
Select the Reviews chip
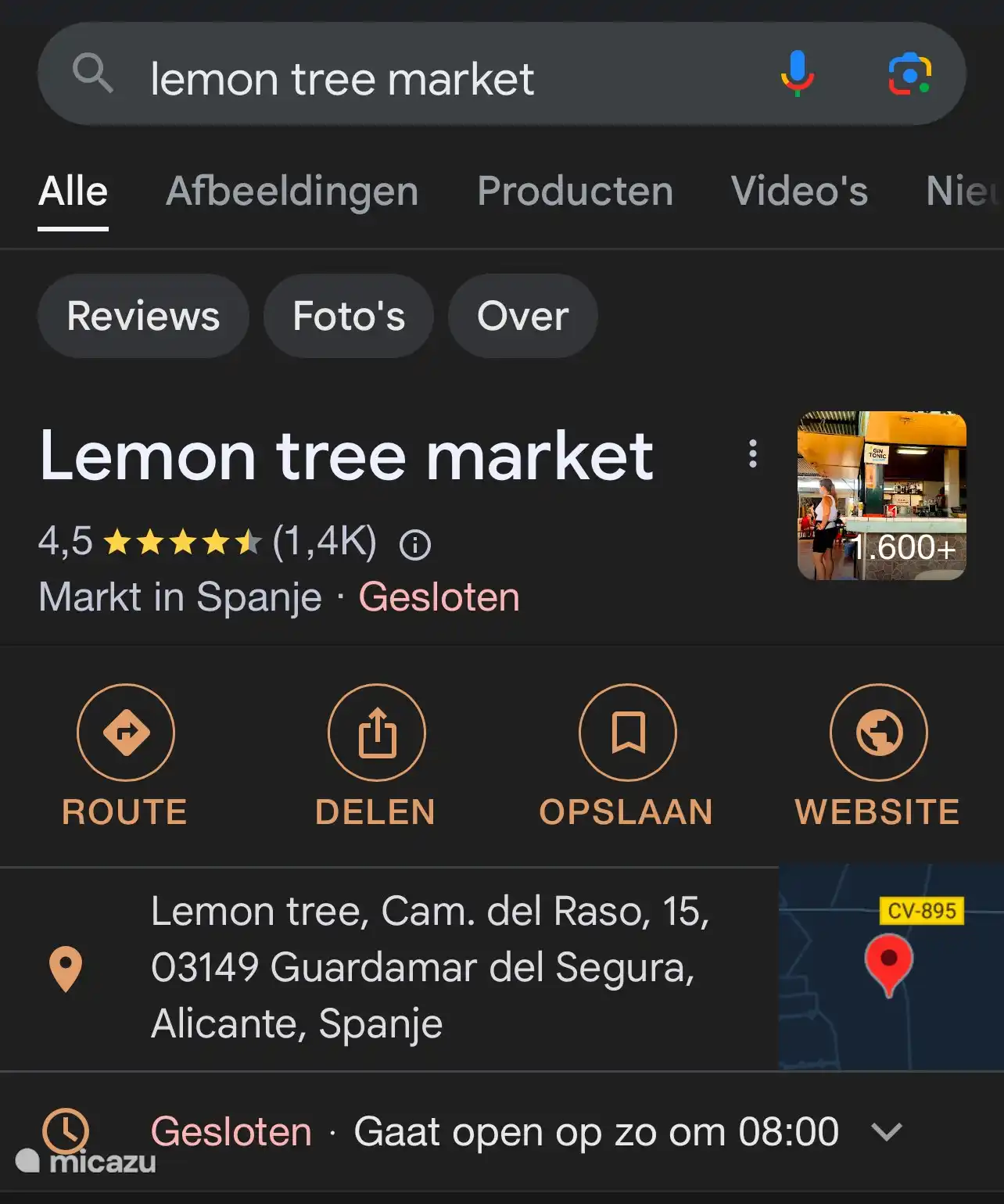pos(143,316)
